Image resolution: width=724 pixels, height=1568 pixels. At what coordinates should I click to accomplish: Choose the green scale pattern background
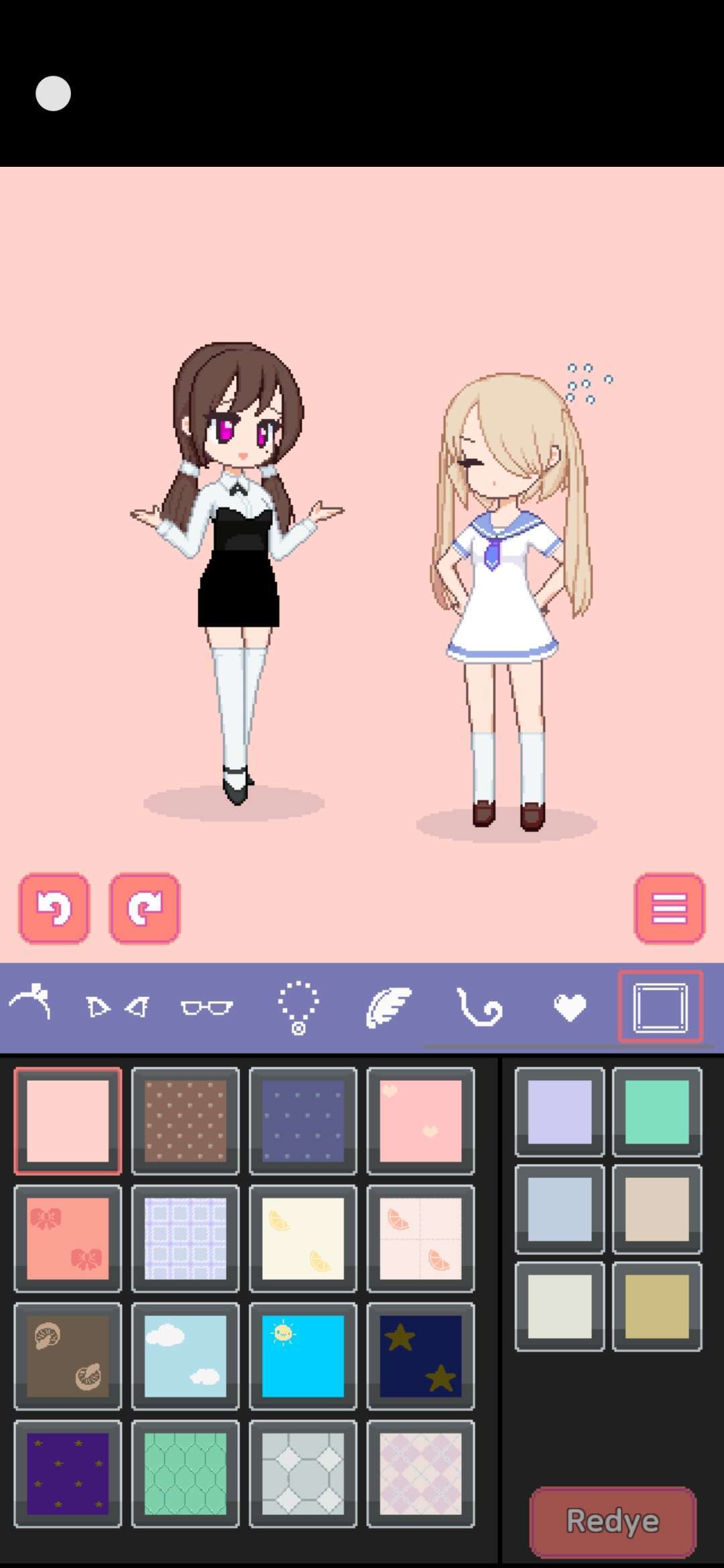pos(185,1474)
